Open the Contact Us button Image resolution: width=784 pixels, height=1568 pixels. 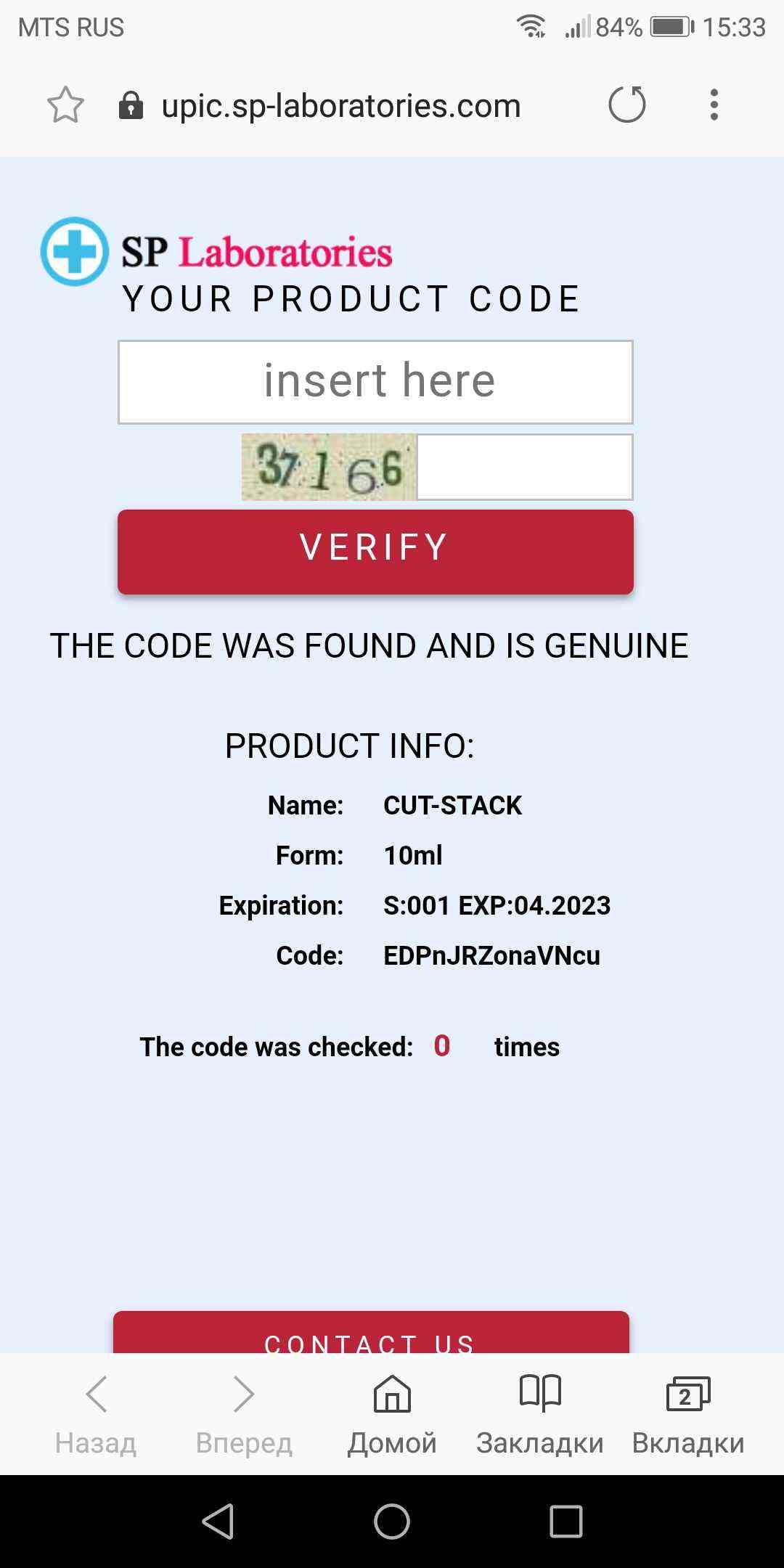point(371,1336)
